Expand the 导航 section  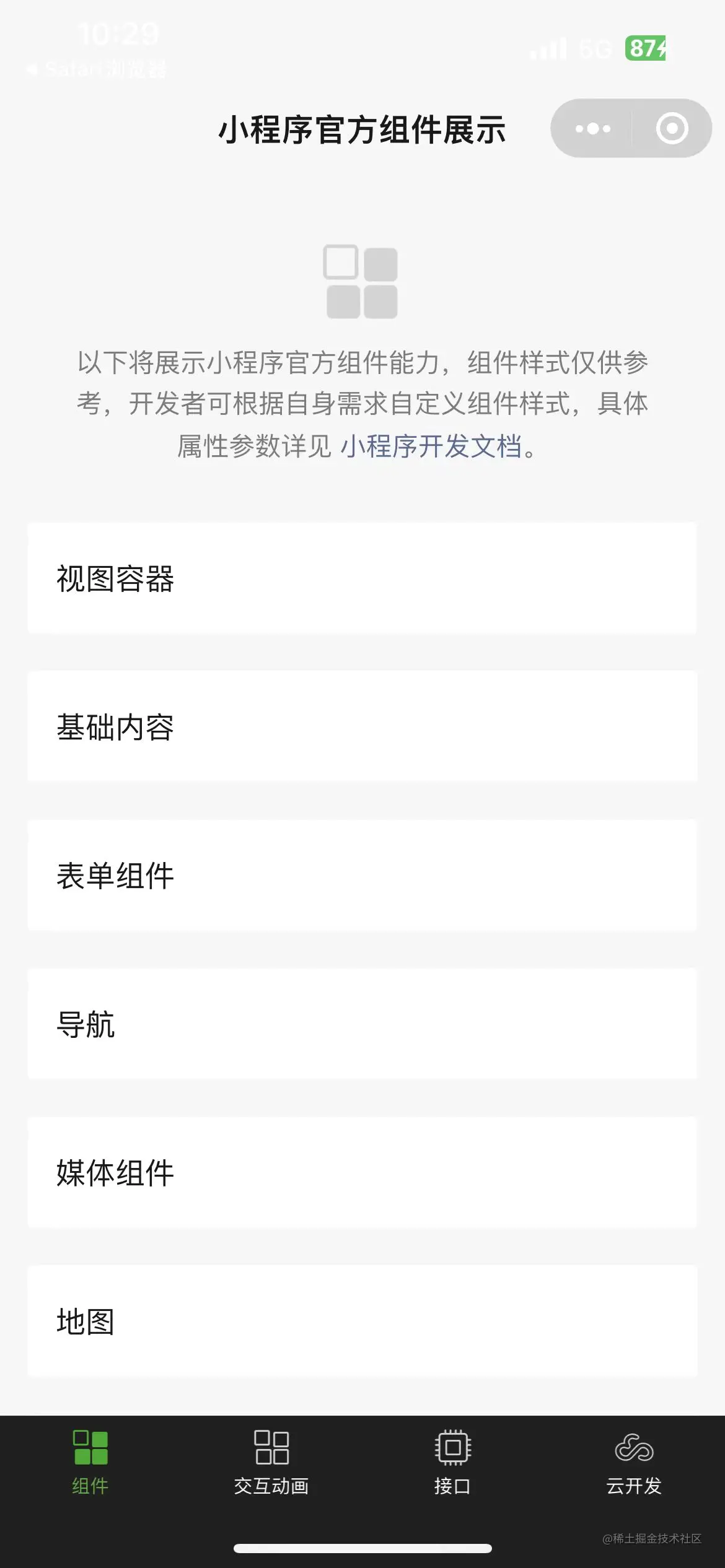362,1024
